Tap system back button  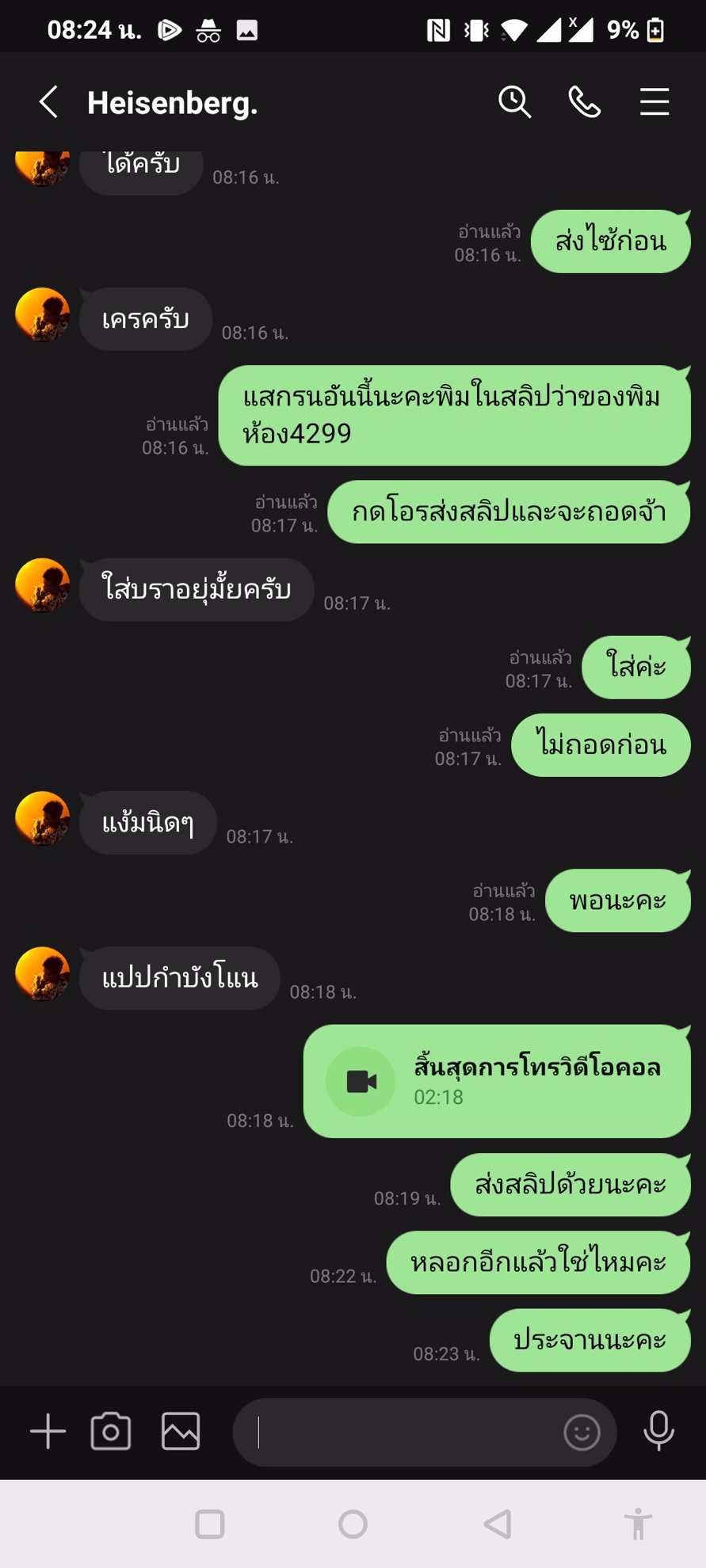(x=498, y=1524)
